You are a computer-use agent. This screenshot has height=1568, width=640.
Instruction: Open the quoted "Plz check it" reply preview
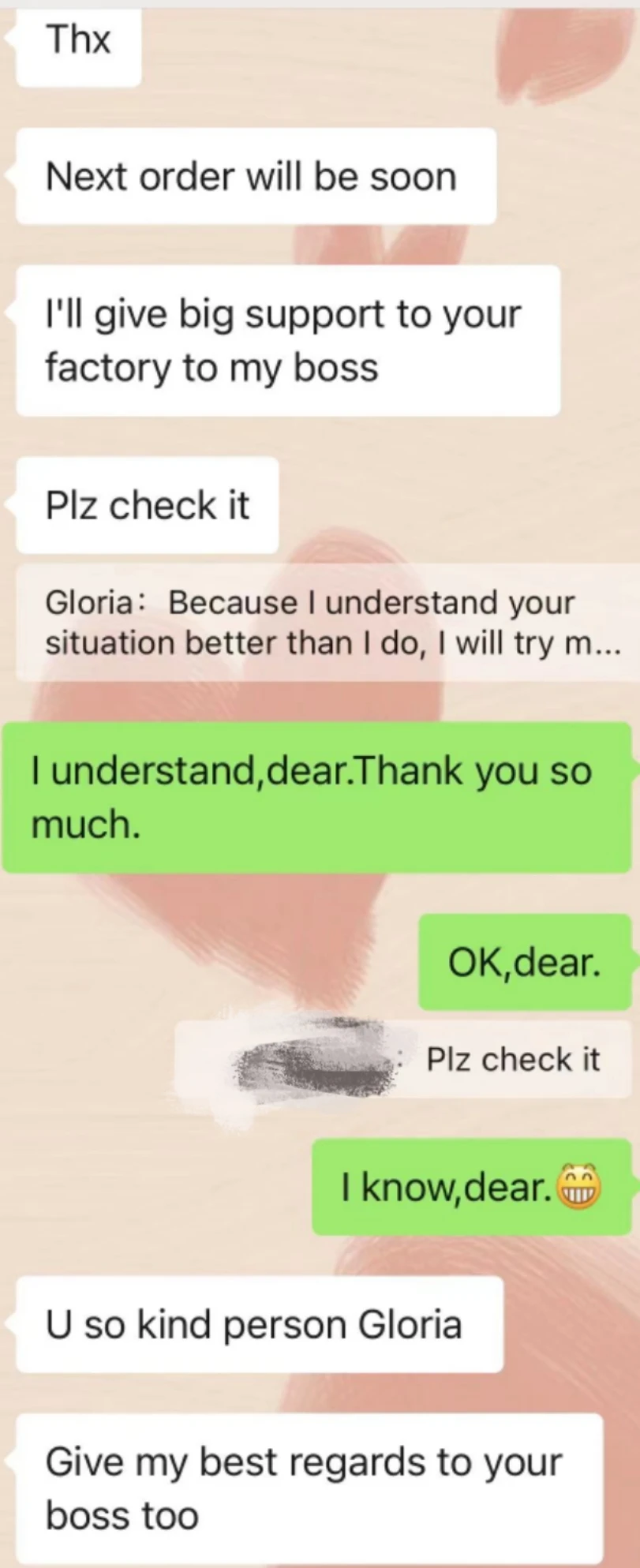click(403, 1059)
